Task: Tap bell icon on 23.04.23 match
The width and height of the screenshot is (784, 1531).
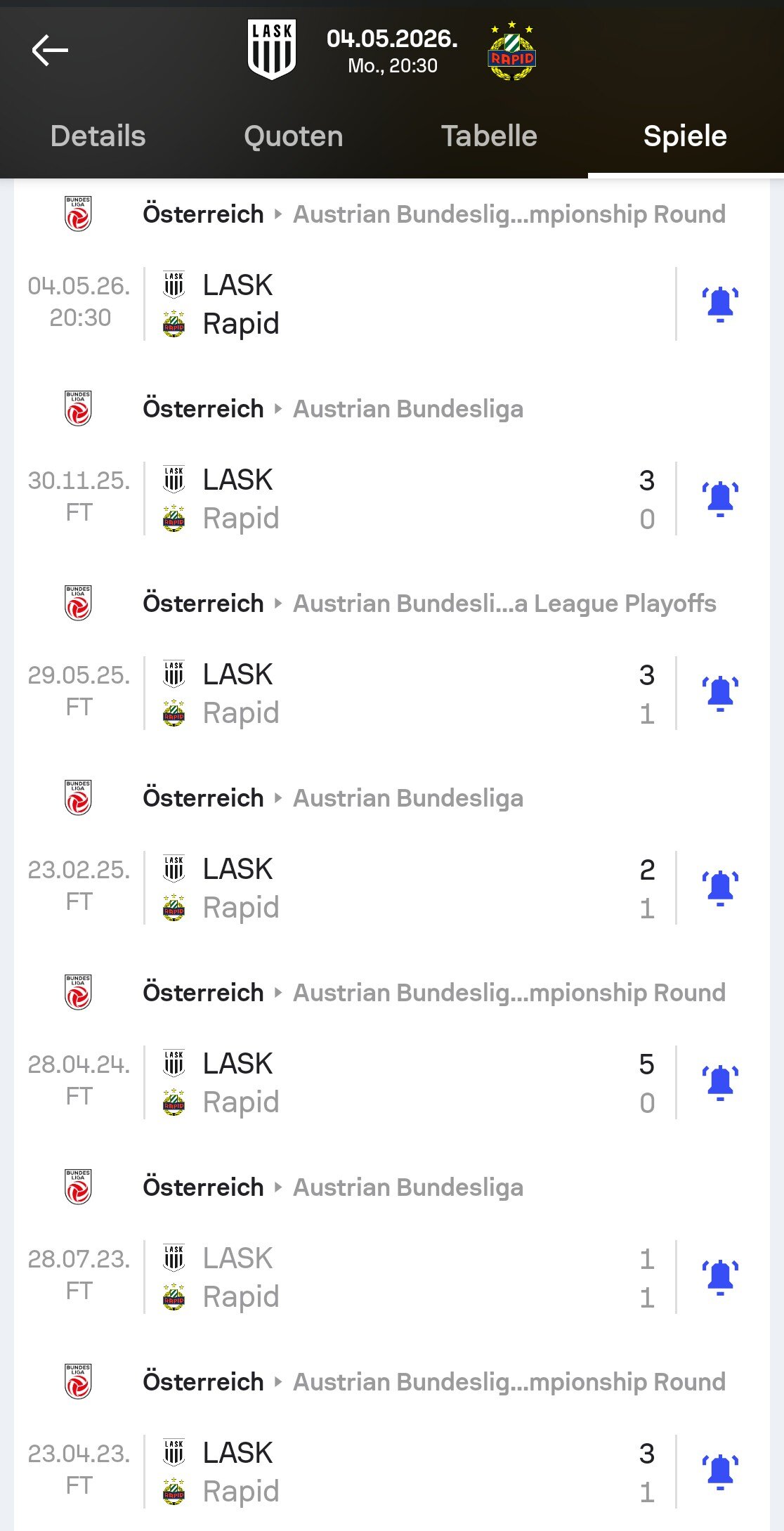Action: pos(720,1472)
